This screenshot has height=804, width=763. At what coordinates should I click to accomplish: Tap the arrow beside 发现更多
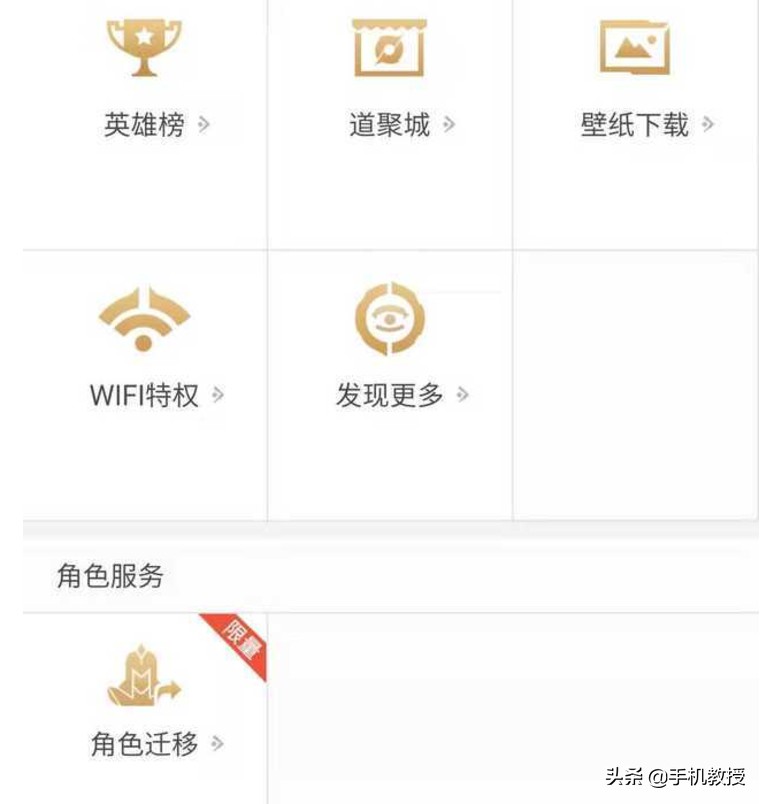[461, 394]
